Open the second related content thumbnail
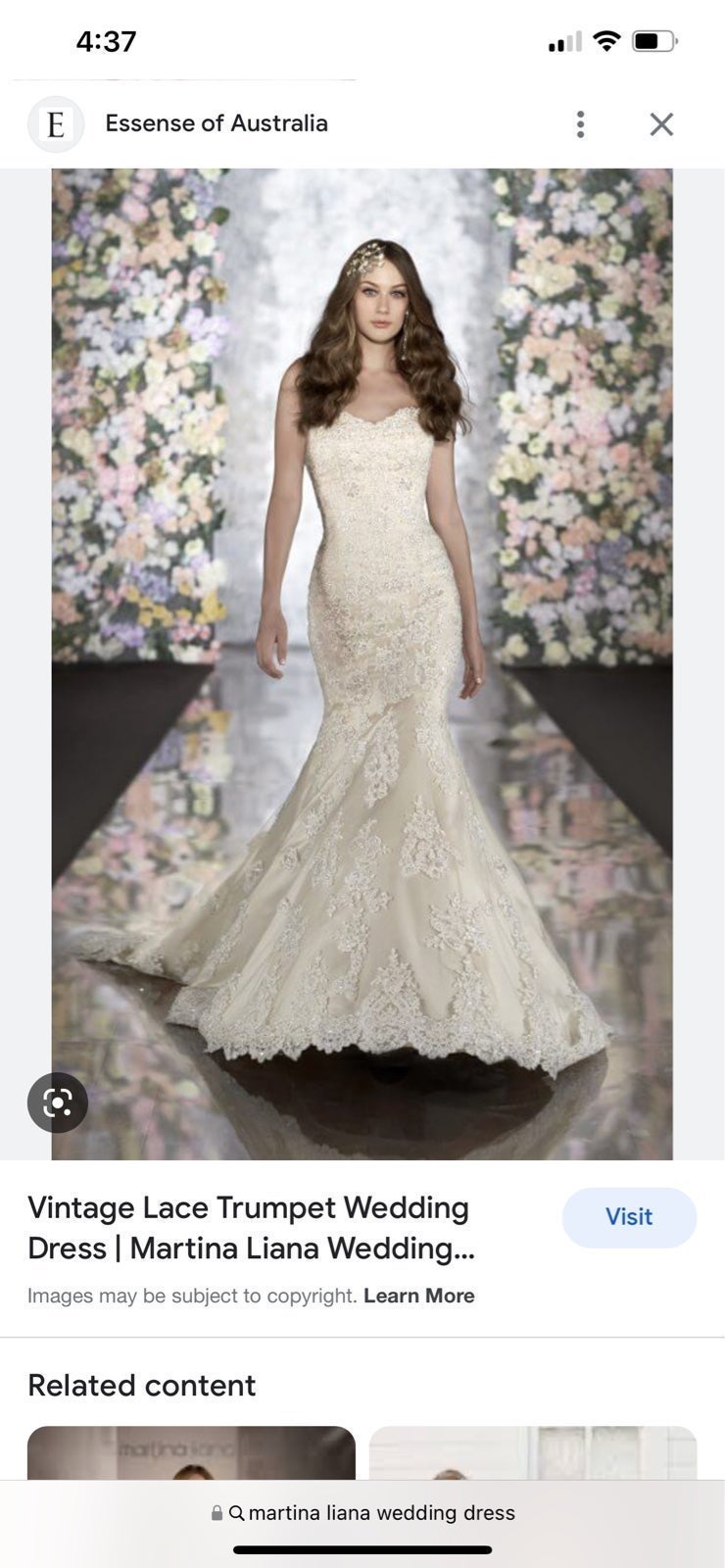The height and width of the screenshot is (1568, 725). pyautogui.click(x=533, y=1453)
